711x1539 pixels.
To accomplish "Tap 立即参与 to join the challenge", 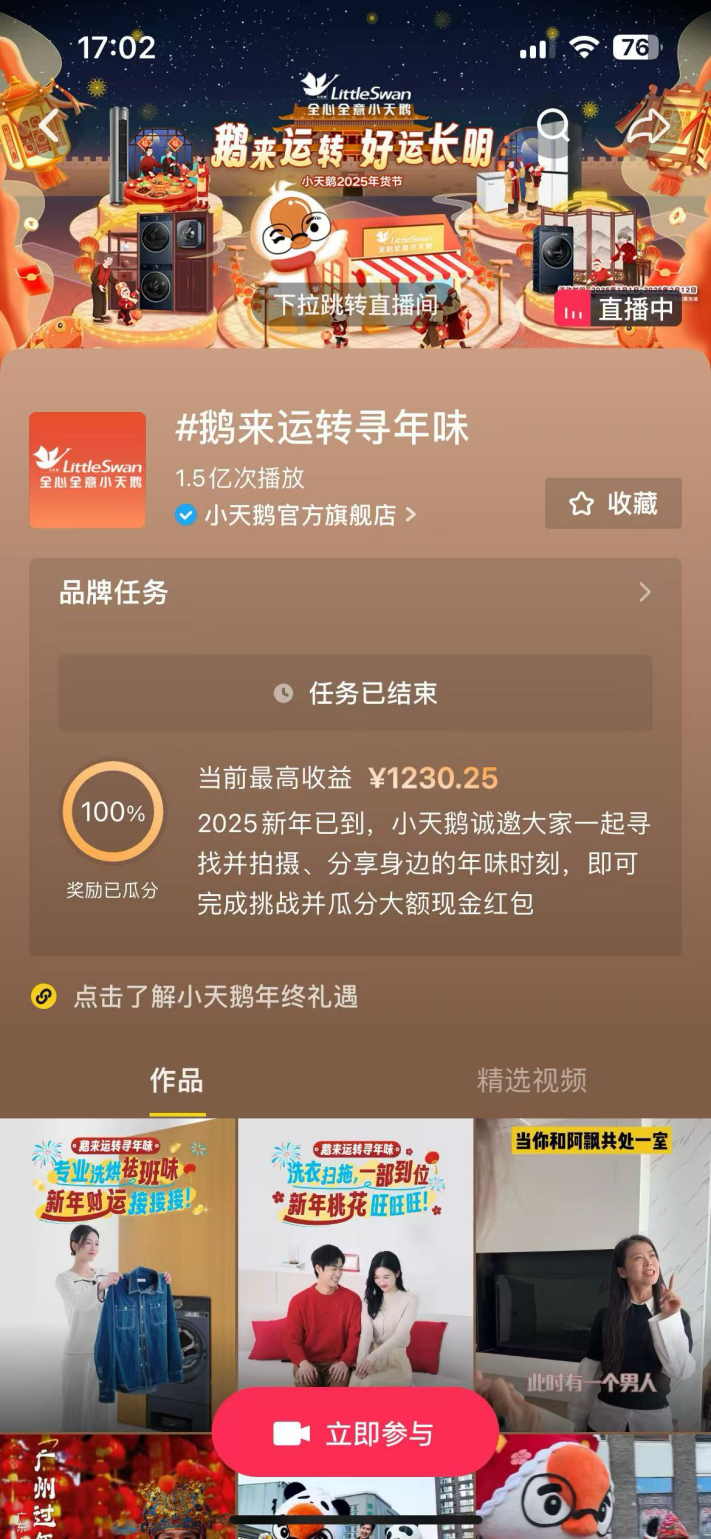I will click(x=355, y=1433).
